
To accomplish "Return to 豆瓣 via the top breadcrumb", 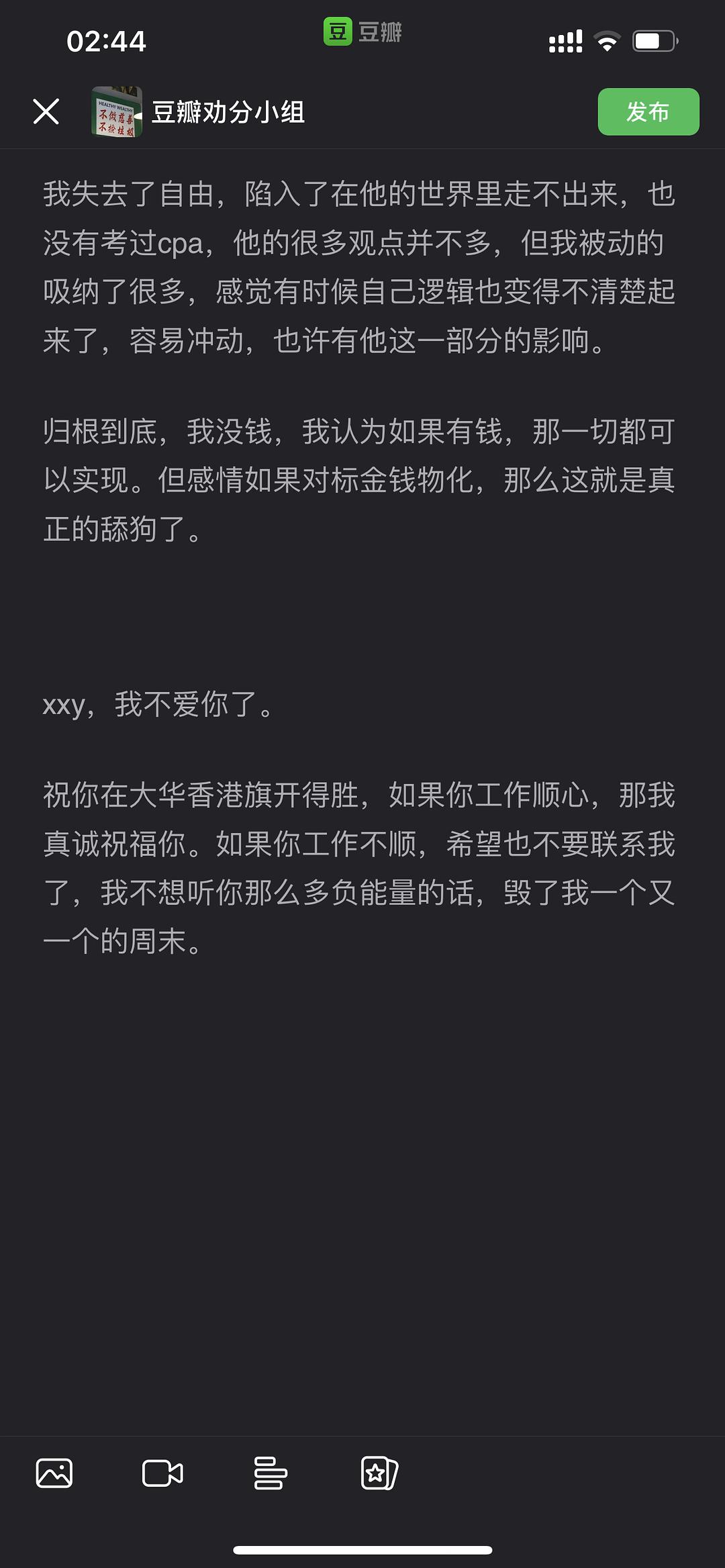I will coord(362,32).
